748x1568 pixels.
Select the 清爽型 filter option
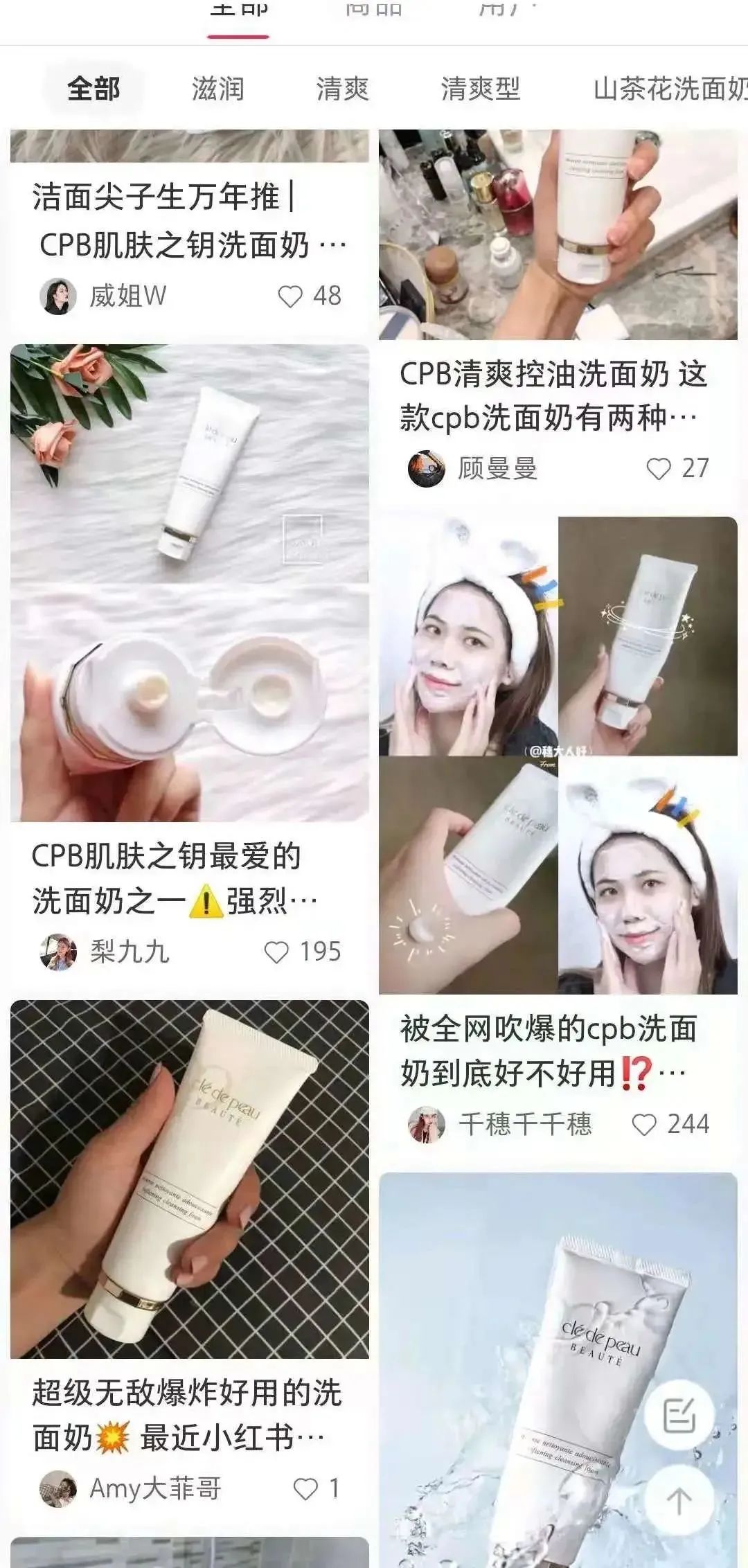[x=481, y=89]
